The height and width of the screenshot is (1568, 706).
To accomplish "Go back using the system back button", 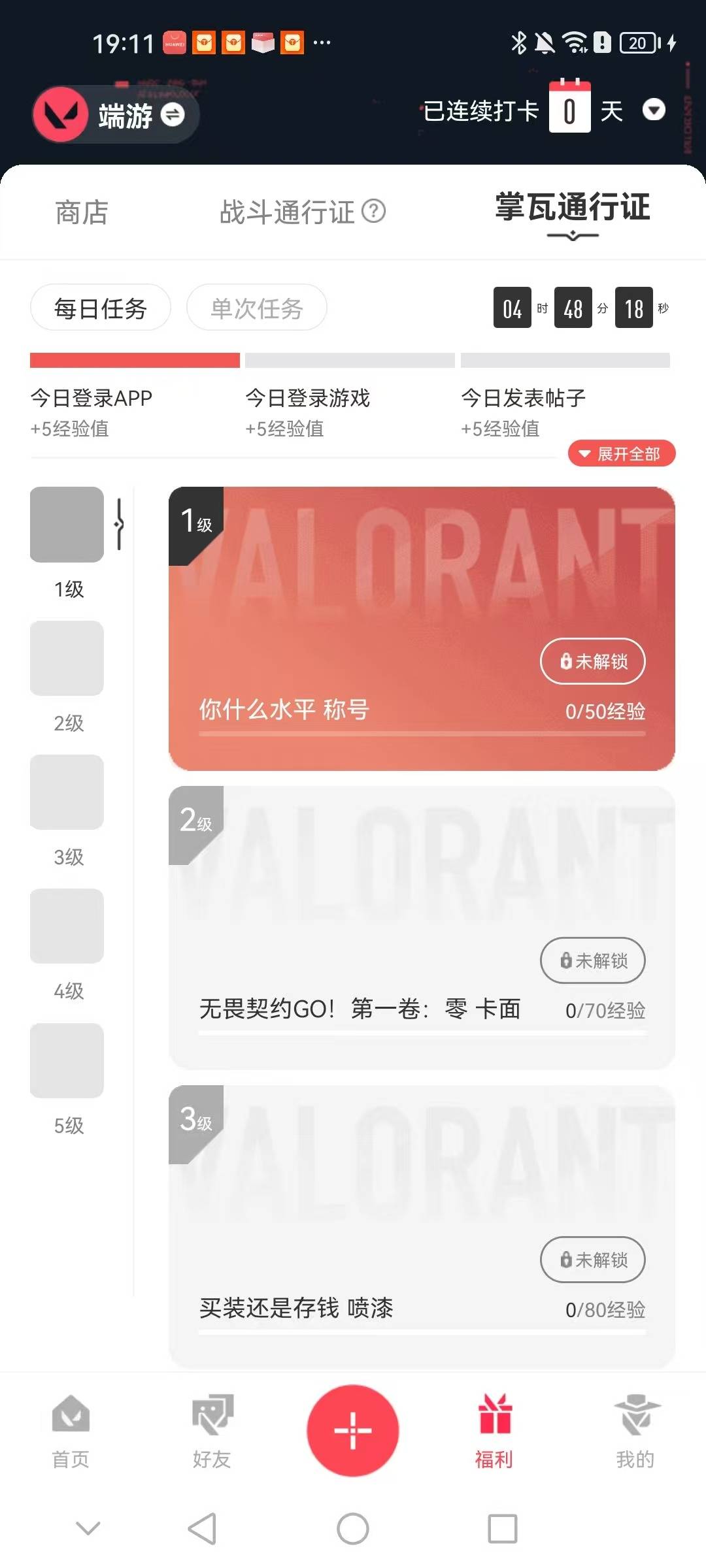I will pyautogui.click(x=202, y=1529).
